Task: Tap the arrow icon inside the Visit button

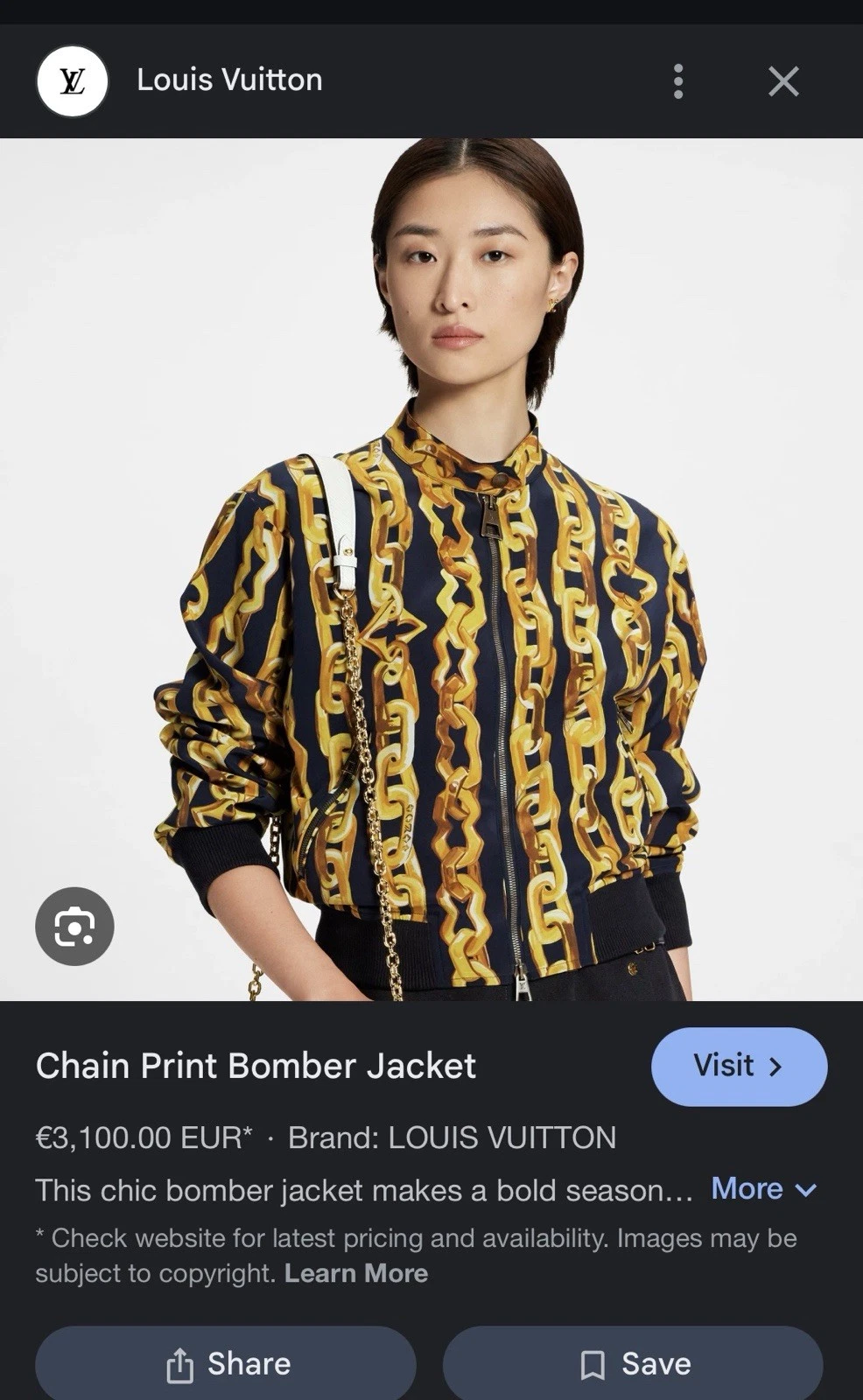Action: point(775,1067)
